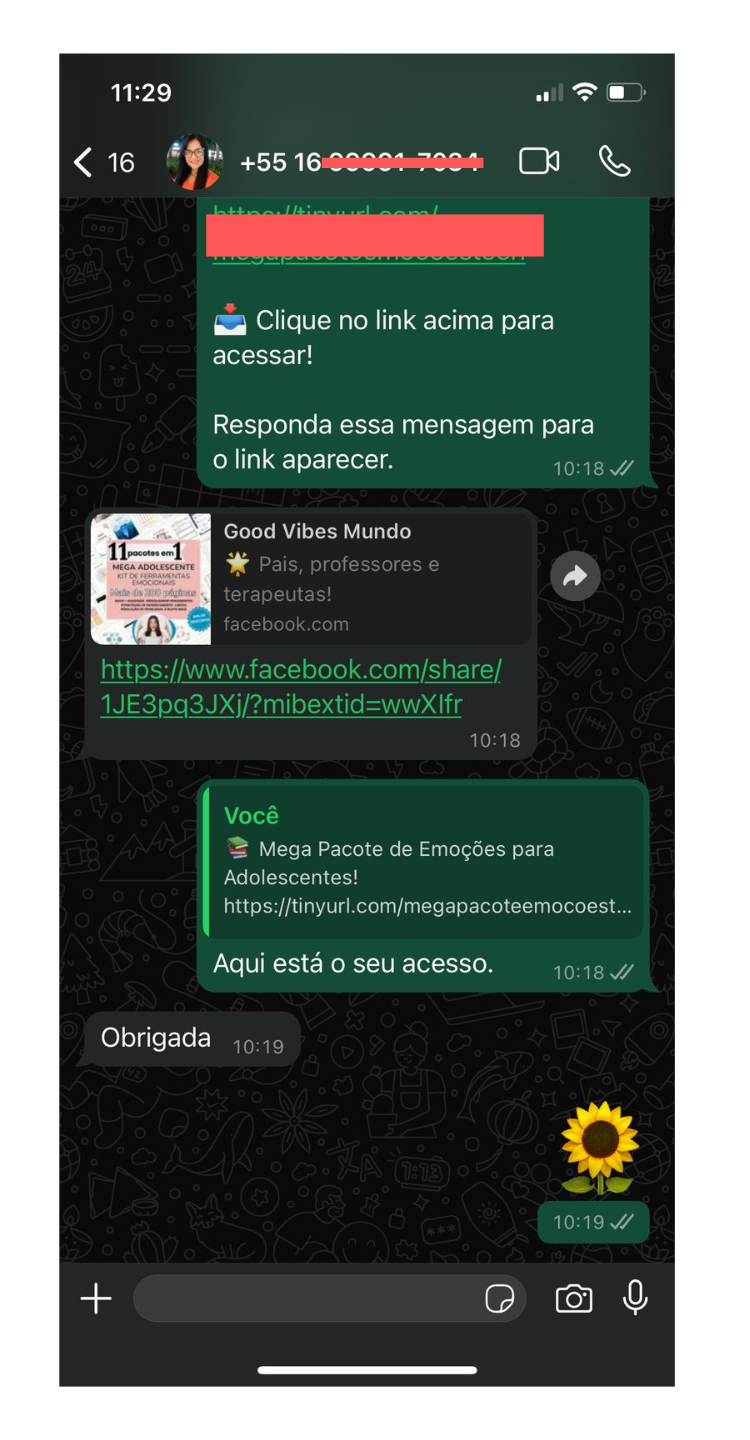Open the attachment plus menu
Viewport: 750px width, 1440px height.
[96, 1299]
